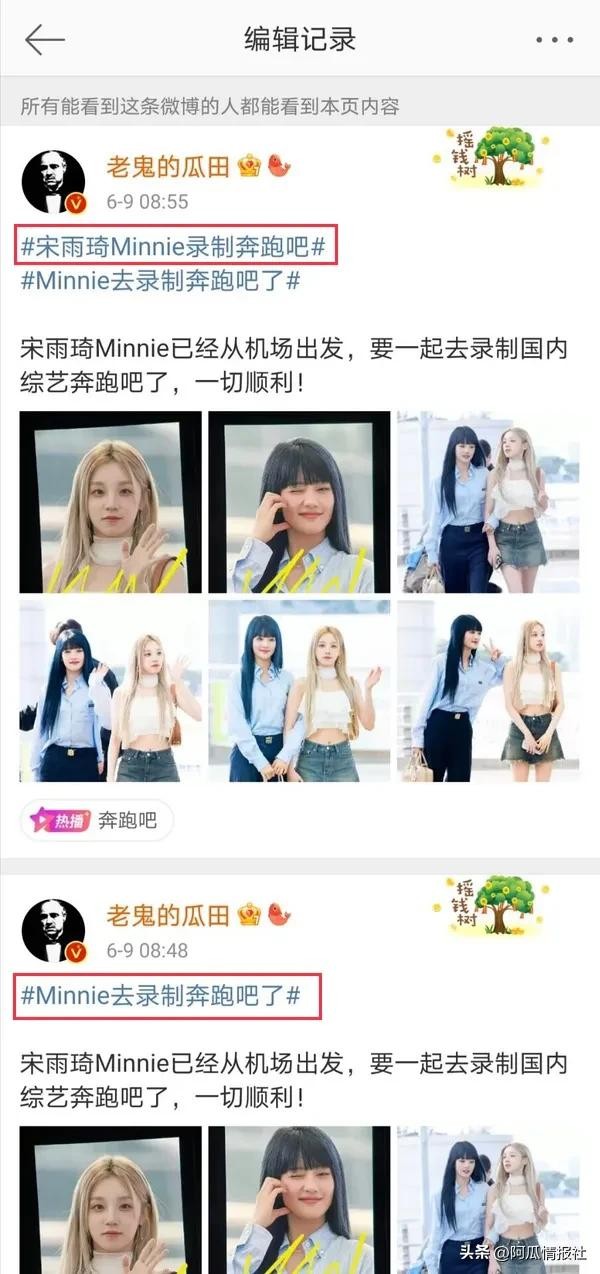
Task: Open #Minnie去录制奔跑吧了# in the 08:55 post
Action: point(160,281)
